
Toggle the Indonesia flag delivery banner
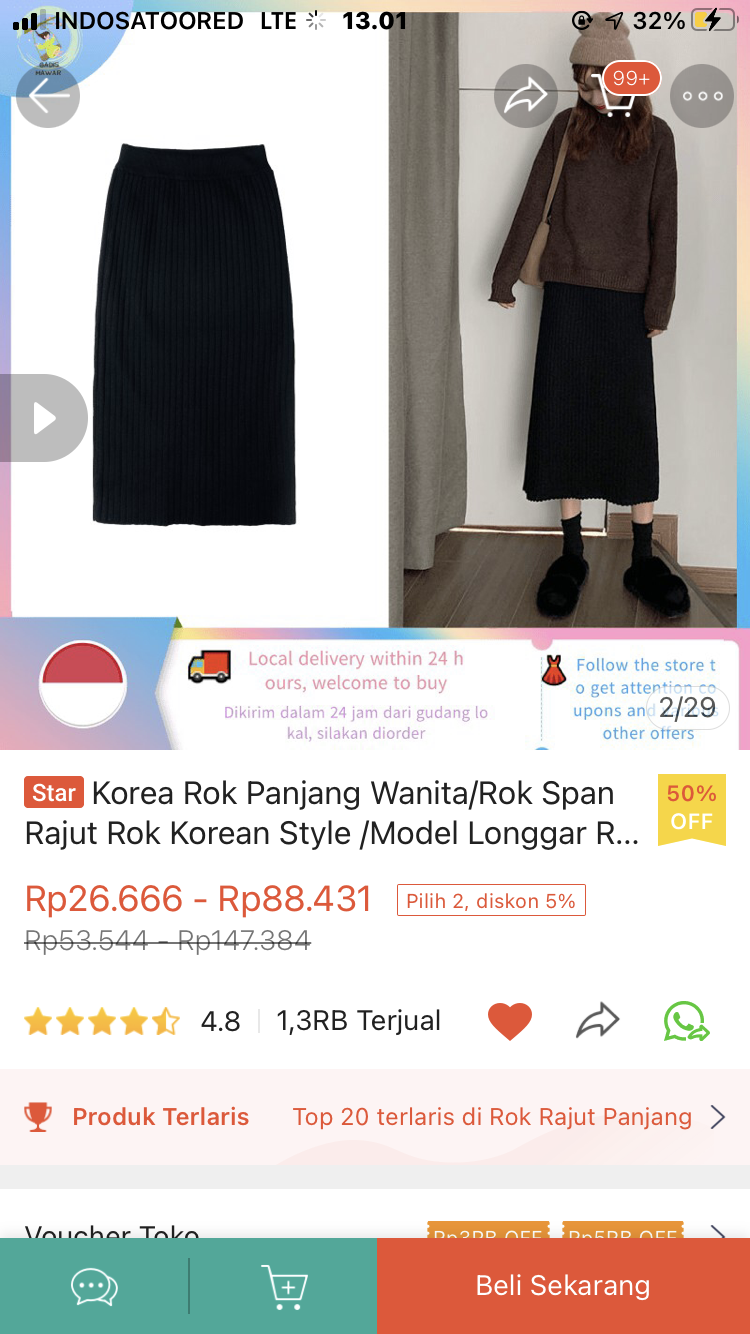pos(82,684)
